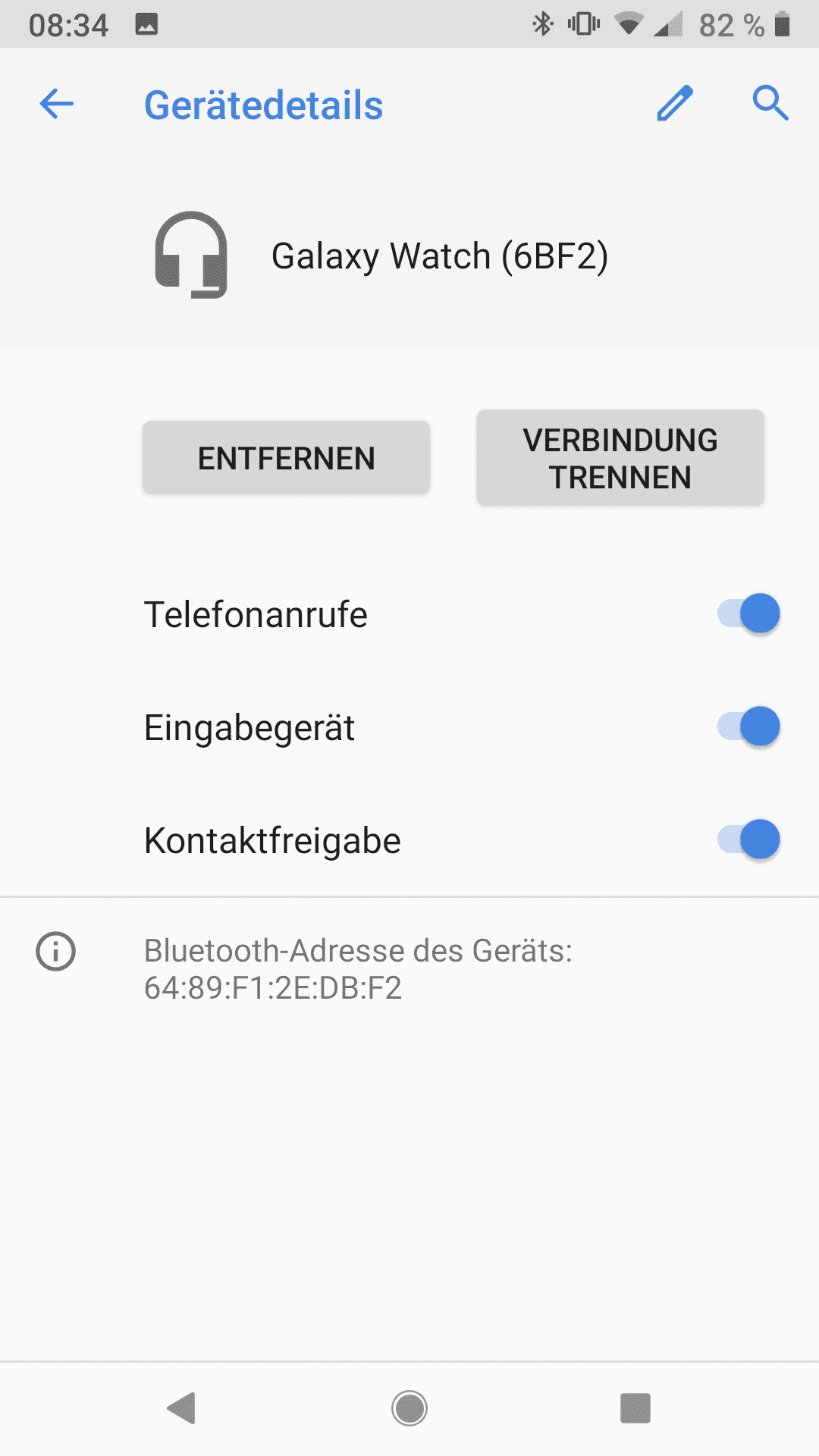Screen dimensions: 819x1456
Task: Tap the system home button
Action: pyautogui.click(x=409, y=1408)
